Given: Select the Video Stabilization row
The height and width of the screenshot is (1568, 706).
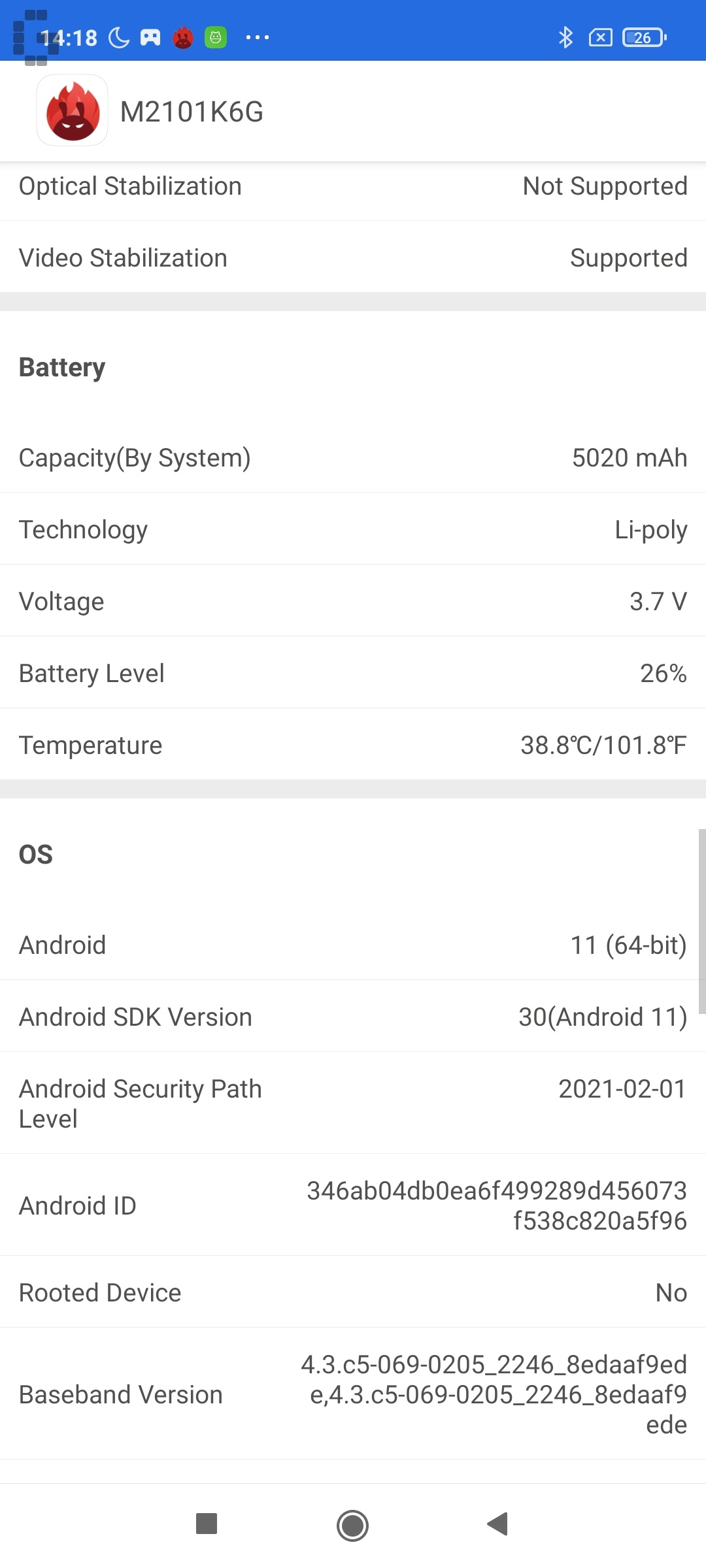Looking at the screenshot, I should [353, 257].
